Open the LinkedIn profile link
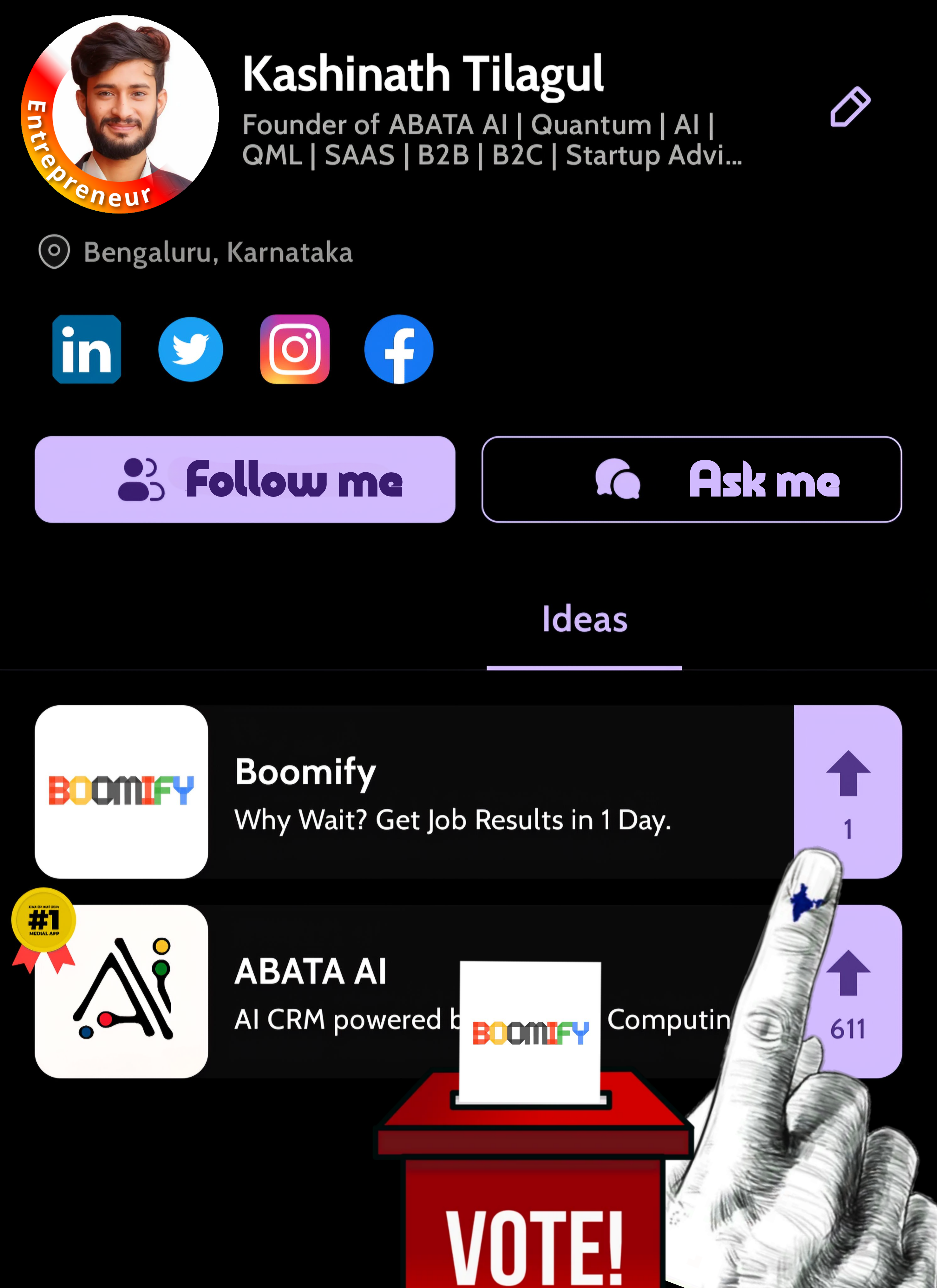Screen dimensions: 937x1288 87,349
